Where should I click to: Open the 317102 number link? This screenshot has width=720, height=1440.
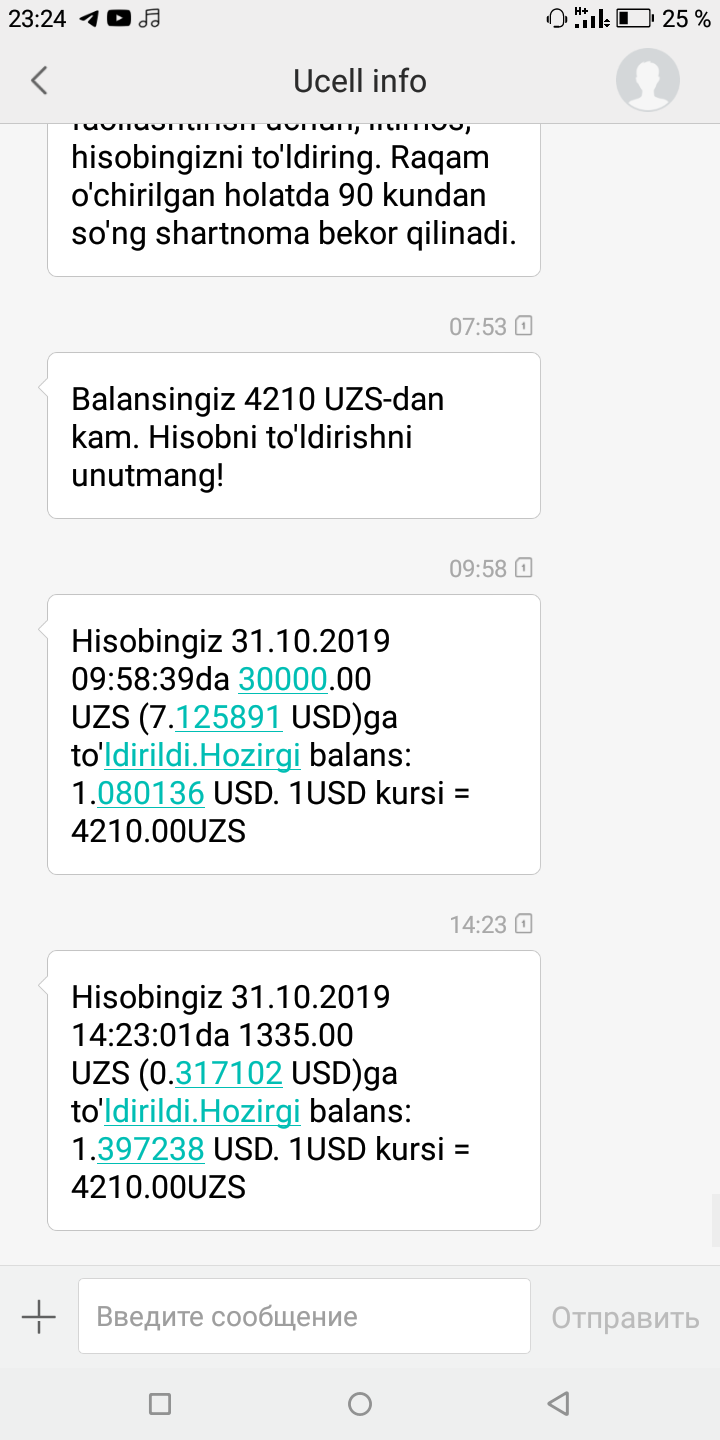[x=228, y=1073]
